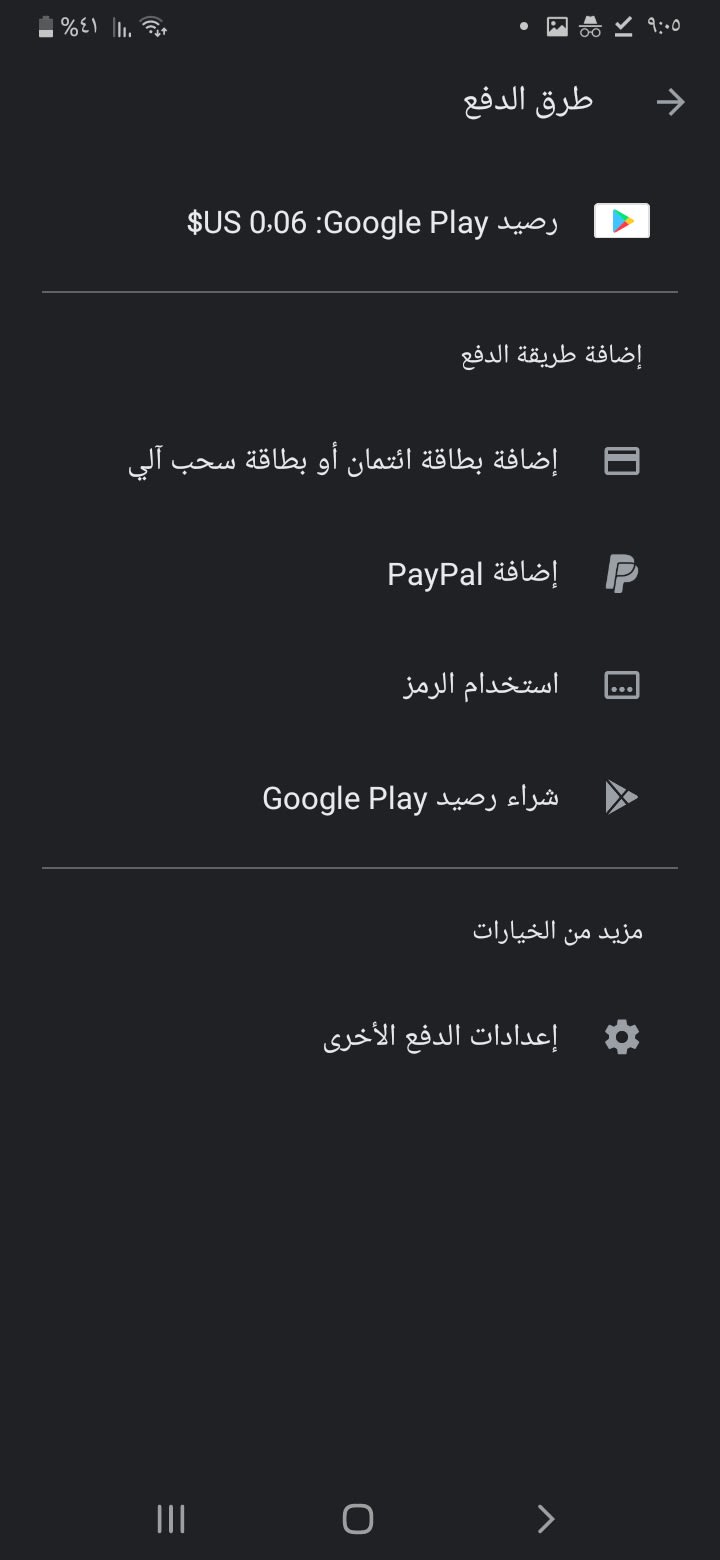Open استخدام الرمز to redeem code

point(480,685)
